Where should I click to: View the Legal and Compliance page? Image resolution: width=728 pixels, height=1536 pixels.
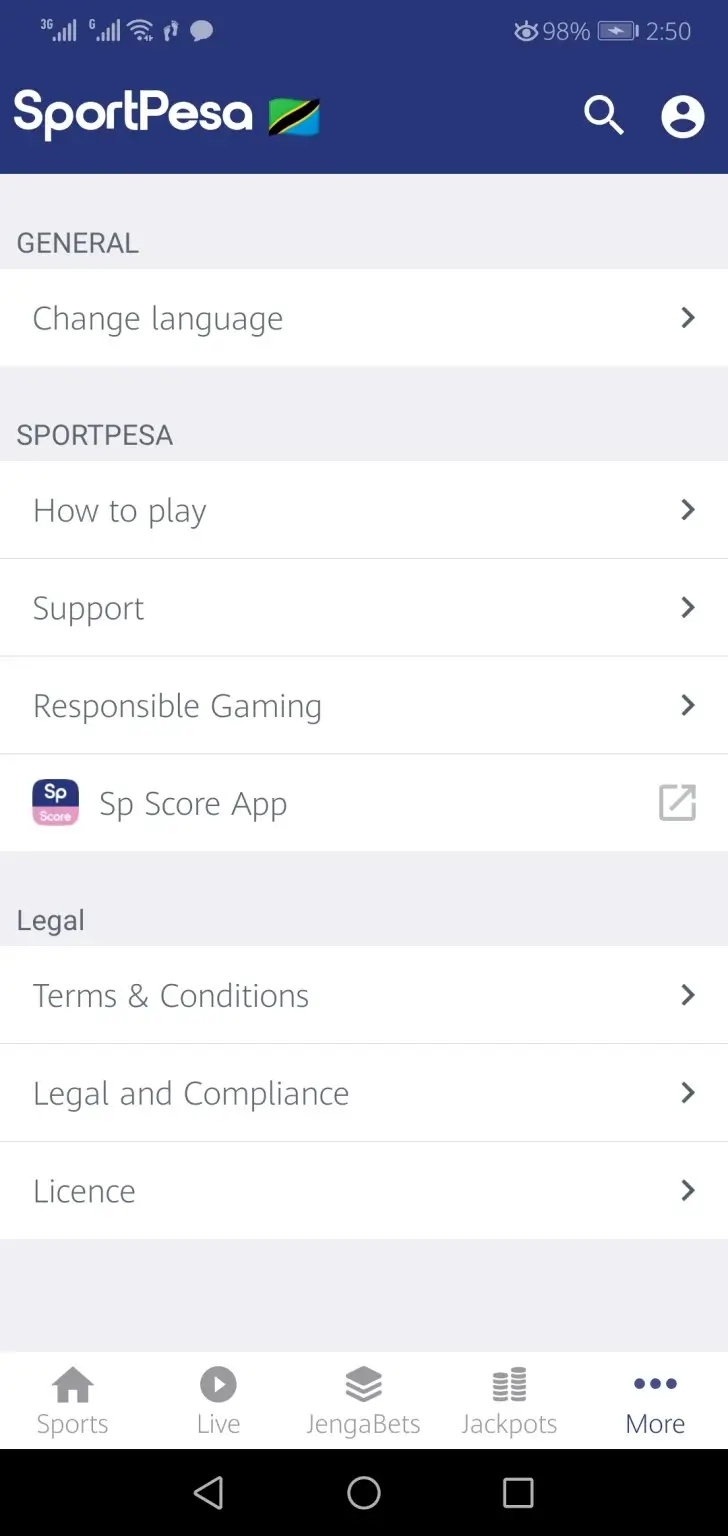364,1093
